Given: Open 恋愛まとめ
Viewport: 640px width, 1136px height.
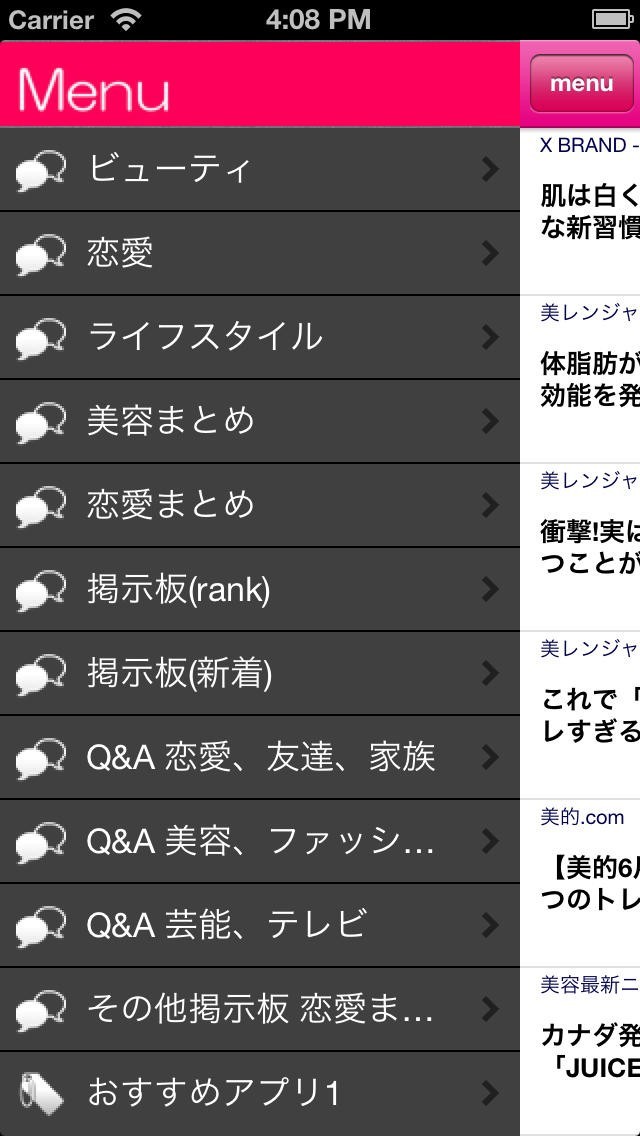Looking at the screenshot, I should 259,506.
